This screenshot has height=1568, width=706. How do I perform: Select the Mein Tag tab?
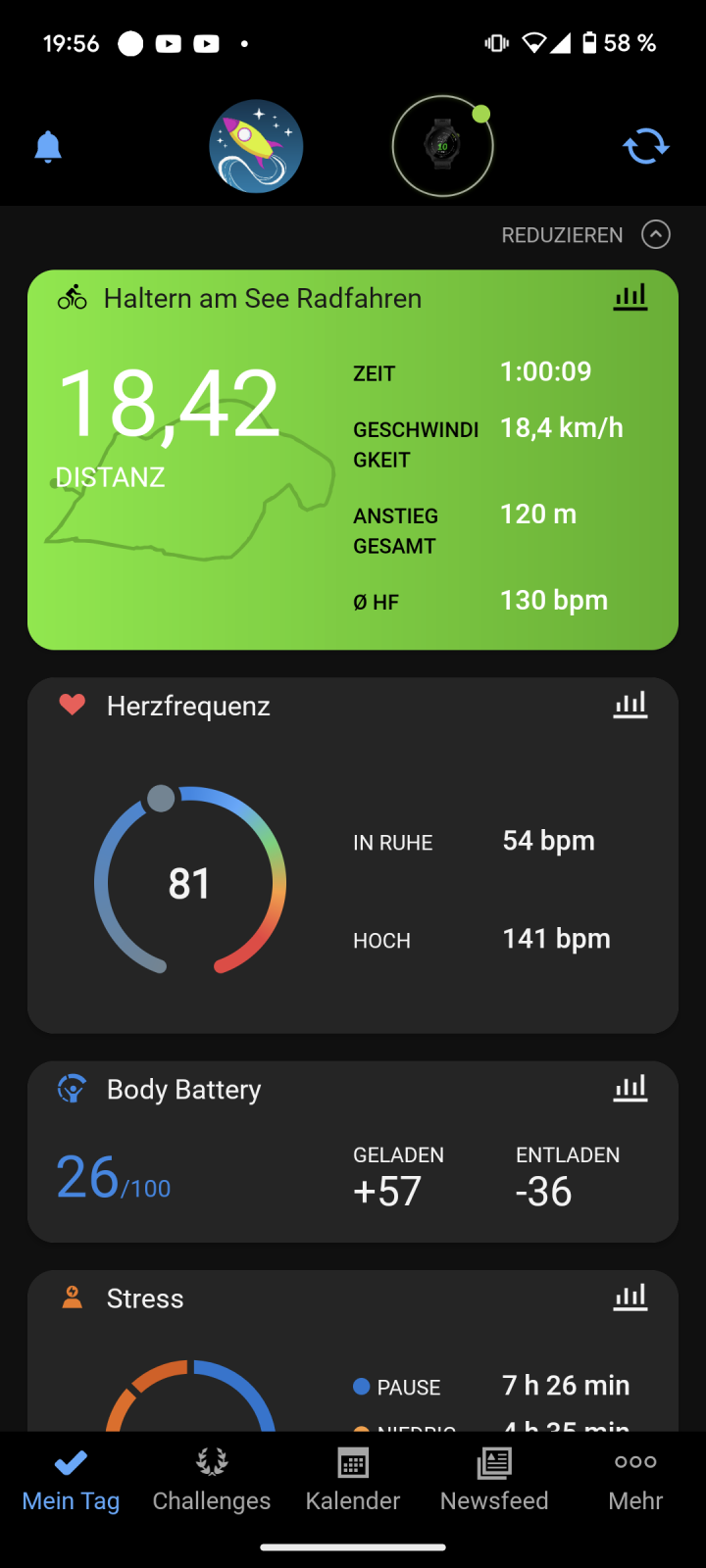(71, 1481)
